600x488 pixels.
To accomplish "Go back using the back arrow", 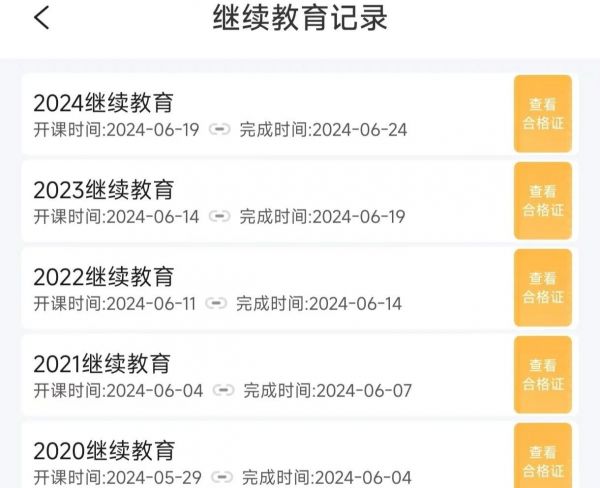I will (41, 18).
